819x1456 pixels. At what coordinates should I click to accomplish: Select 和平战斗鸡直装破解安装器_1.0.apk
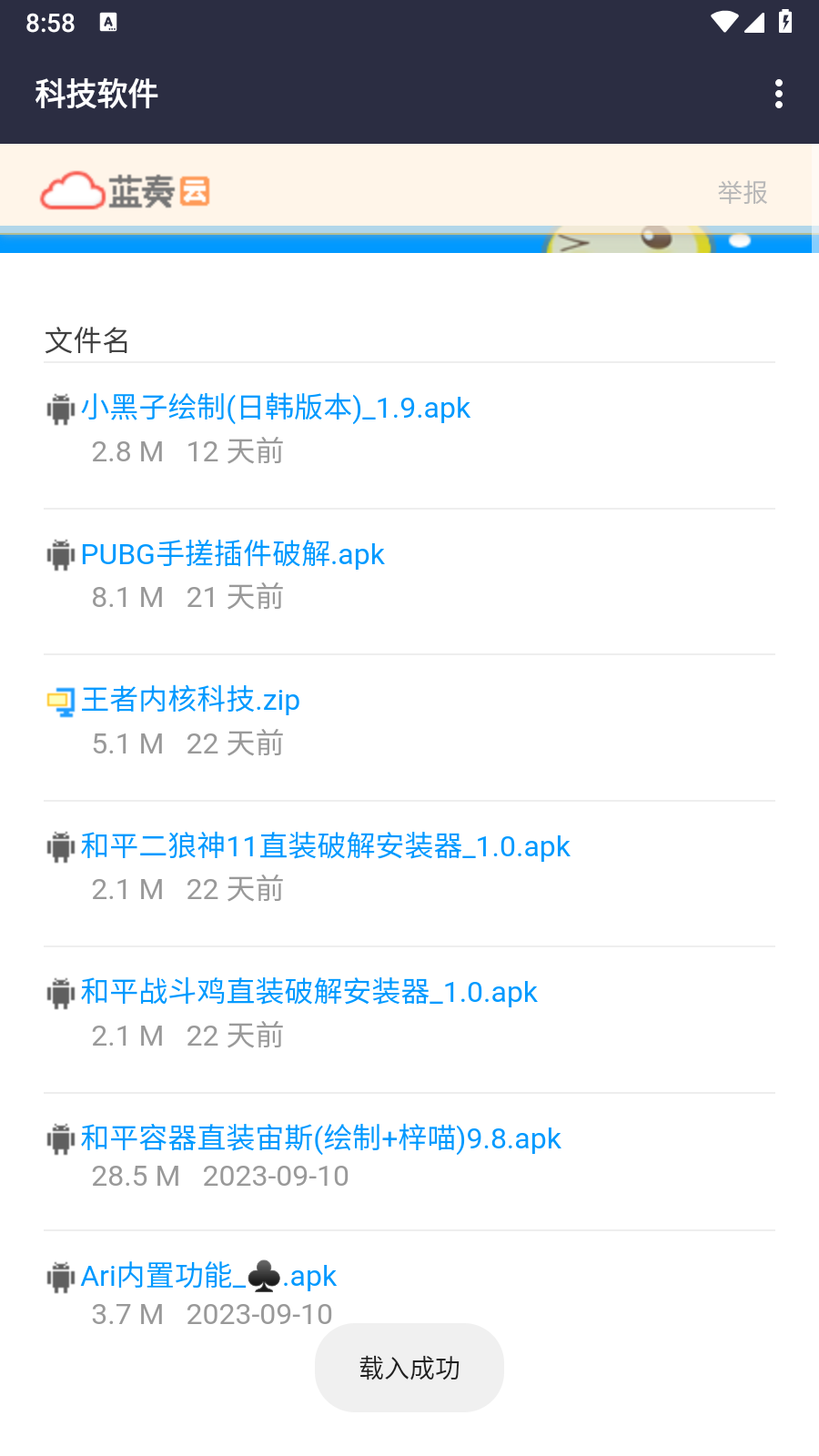[308, 992]
